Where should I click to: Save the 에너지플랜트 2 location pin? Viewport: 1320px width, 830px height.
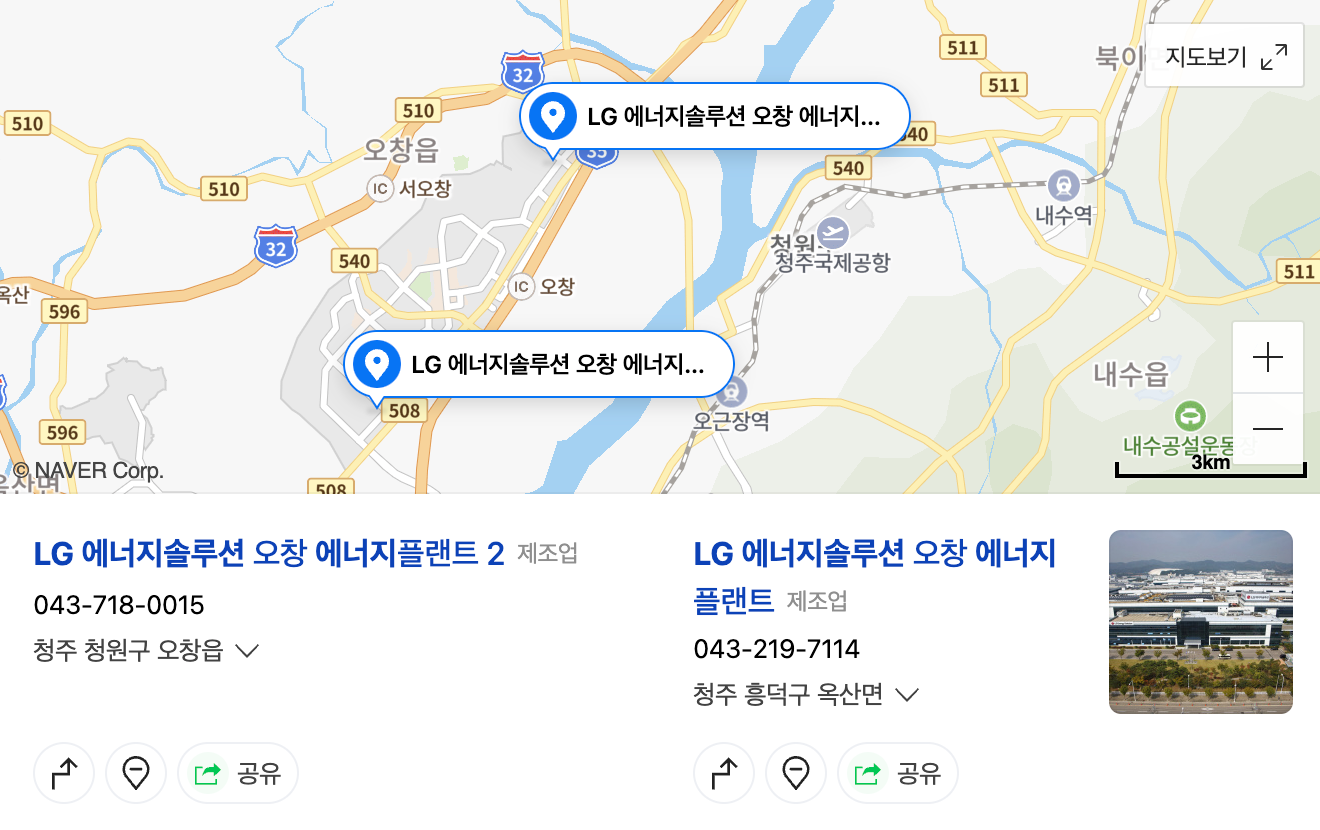[x=136, y=773]
